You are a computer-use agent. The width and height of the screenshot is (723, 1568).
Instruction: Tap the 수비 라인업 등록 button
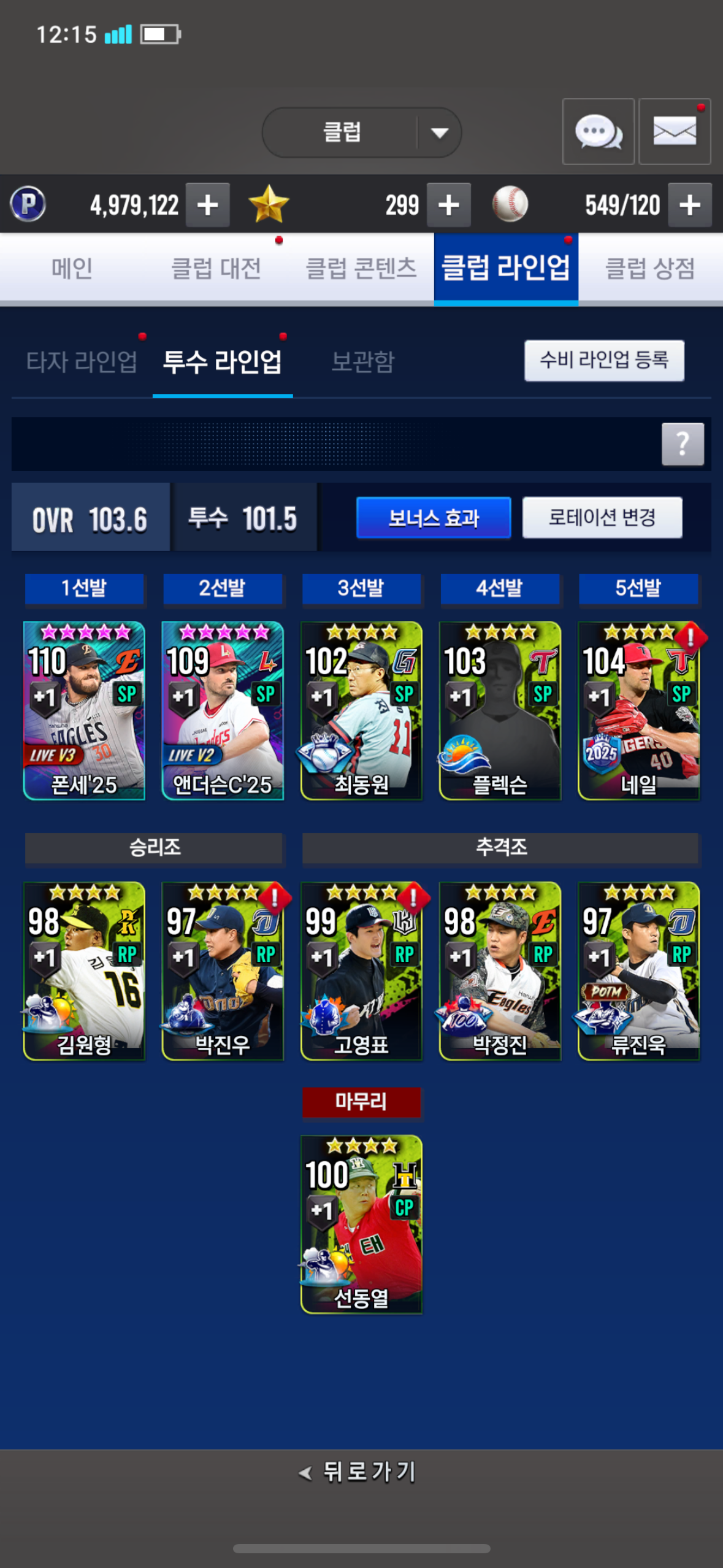pyautogui.click(x=603, y=361)
